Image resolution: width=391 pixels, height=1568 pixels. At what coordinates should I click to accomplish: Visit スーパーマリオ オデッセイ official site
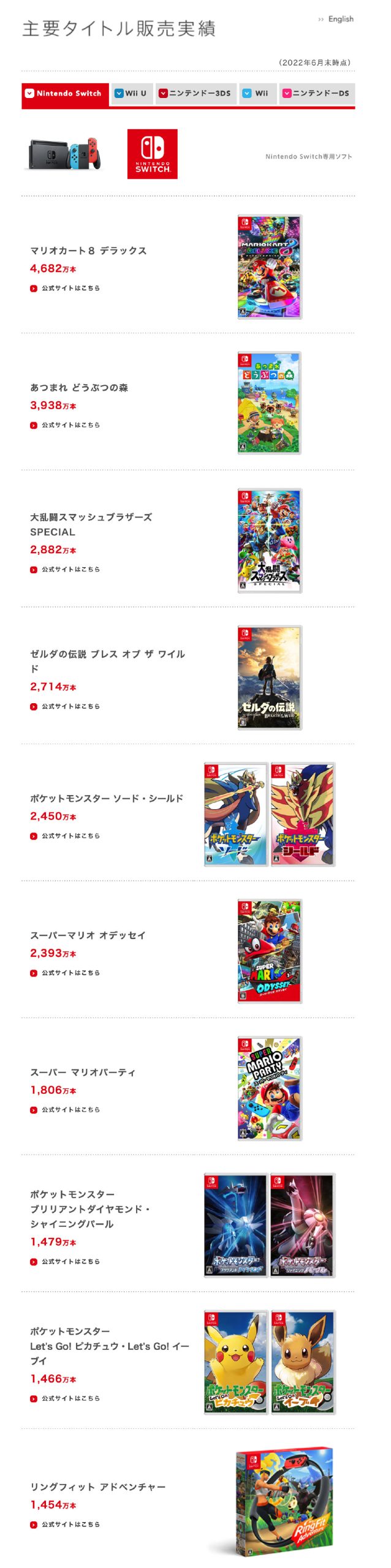coord(70,973)
